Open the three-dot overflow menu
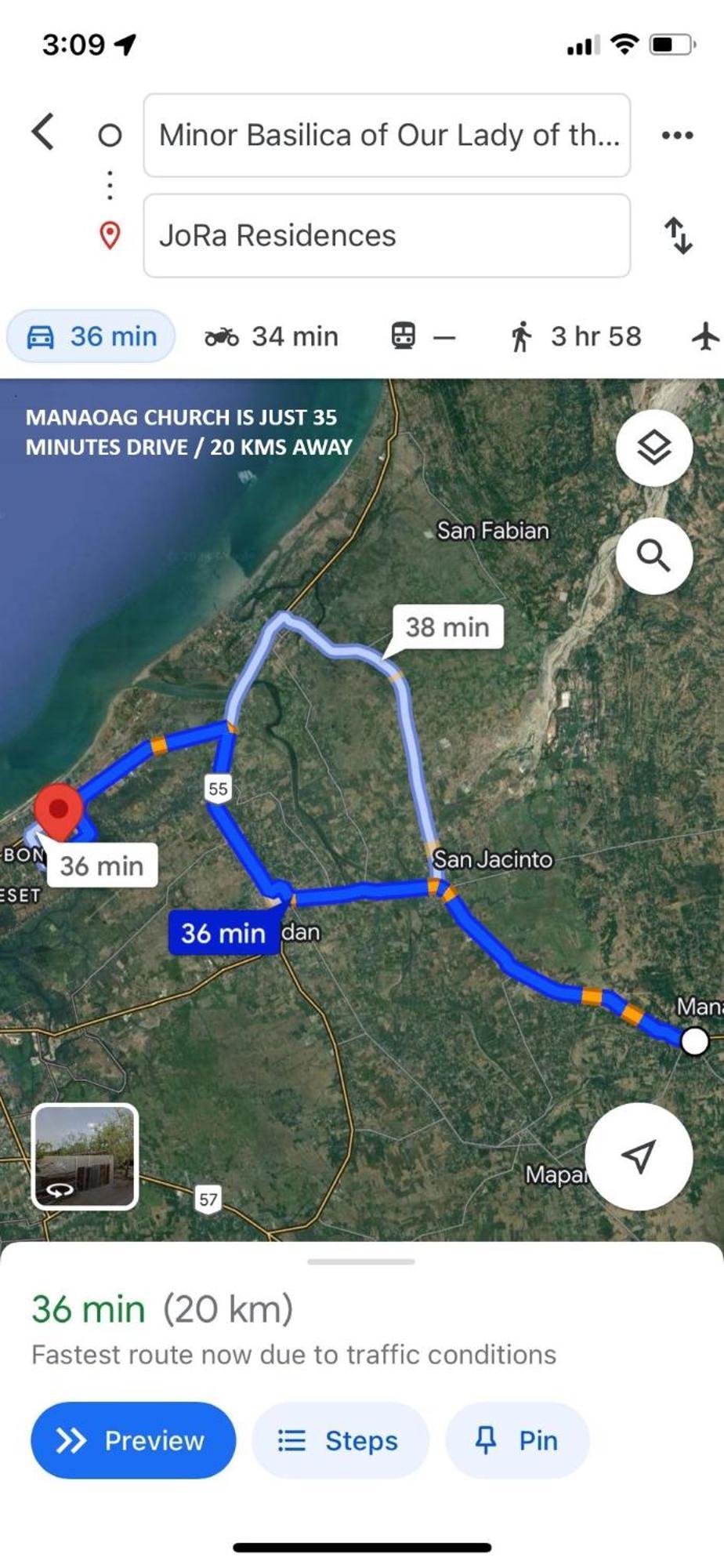724x1568 pixels. tap(677, 136)
